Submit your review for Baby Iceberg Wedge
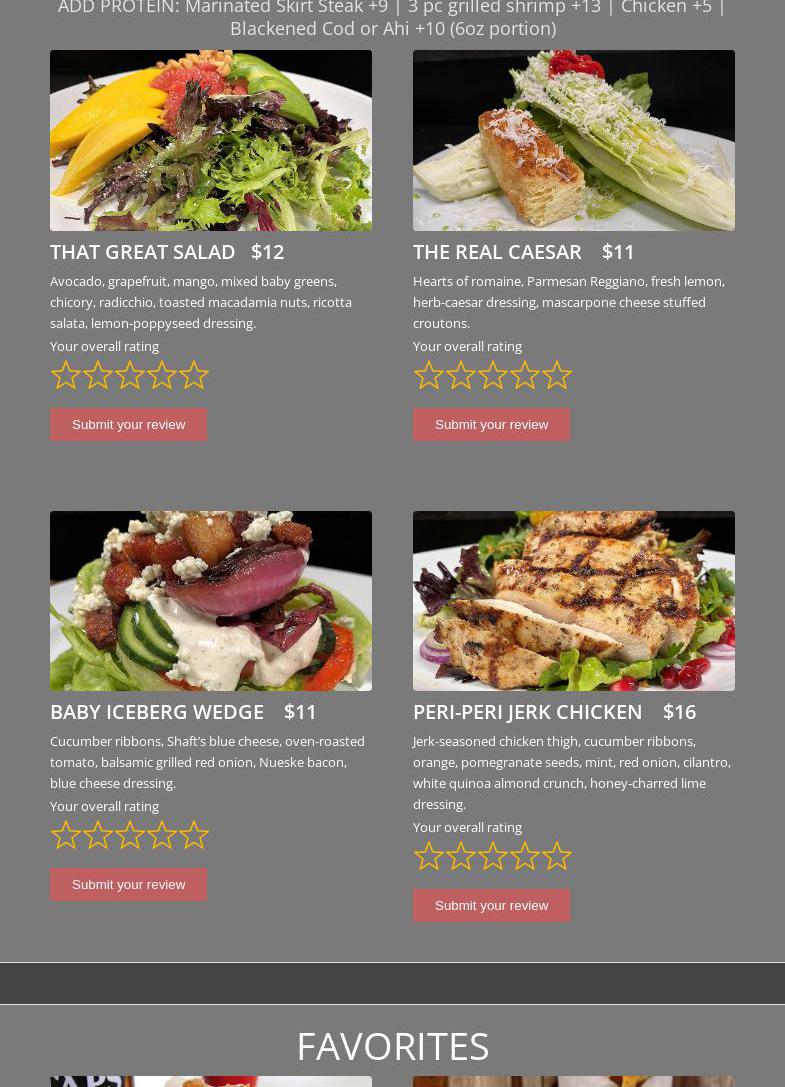The image size is (785, 1087). point(128,884)
